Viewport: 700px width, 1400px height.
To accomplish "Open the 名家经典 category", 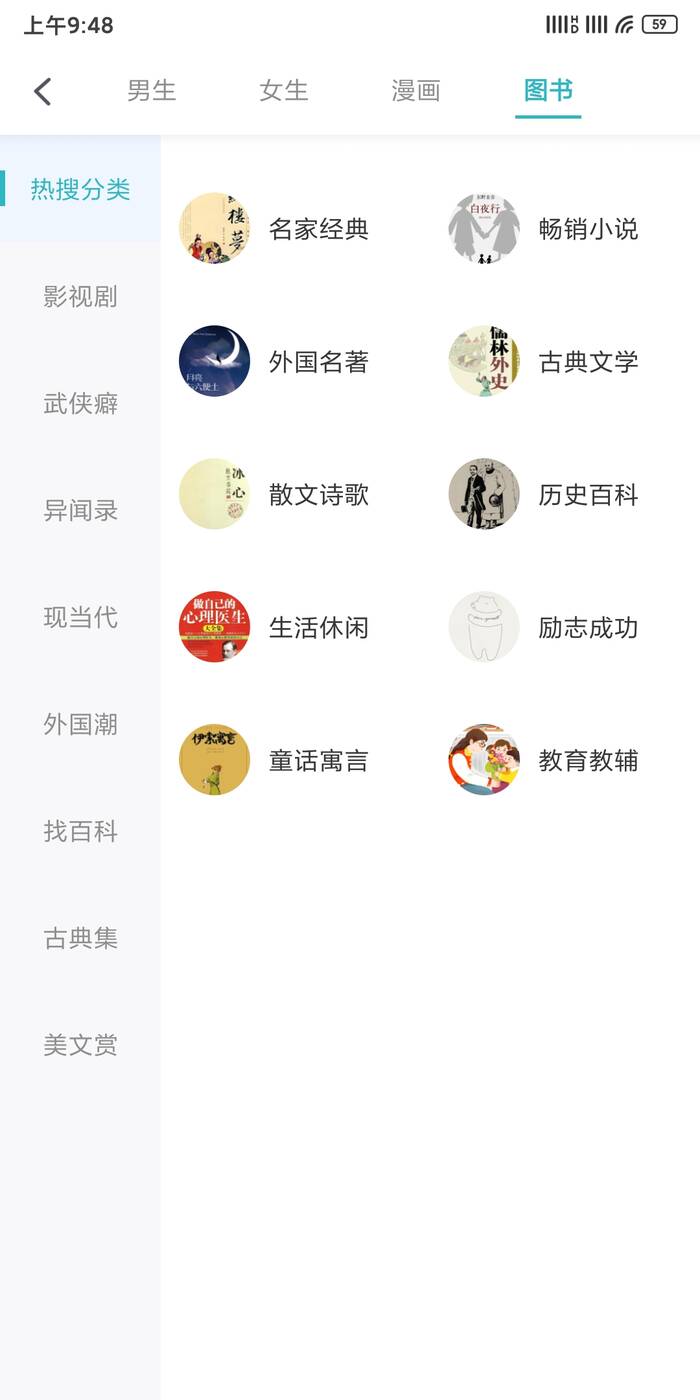I will pyautogui.click(x=275, y=229).
